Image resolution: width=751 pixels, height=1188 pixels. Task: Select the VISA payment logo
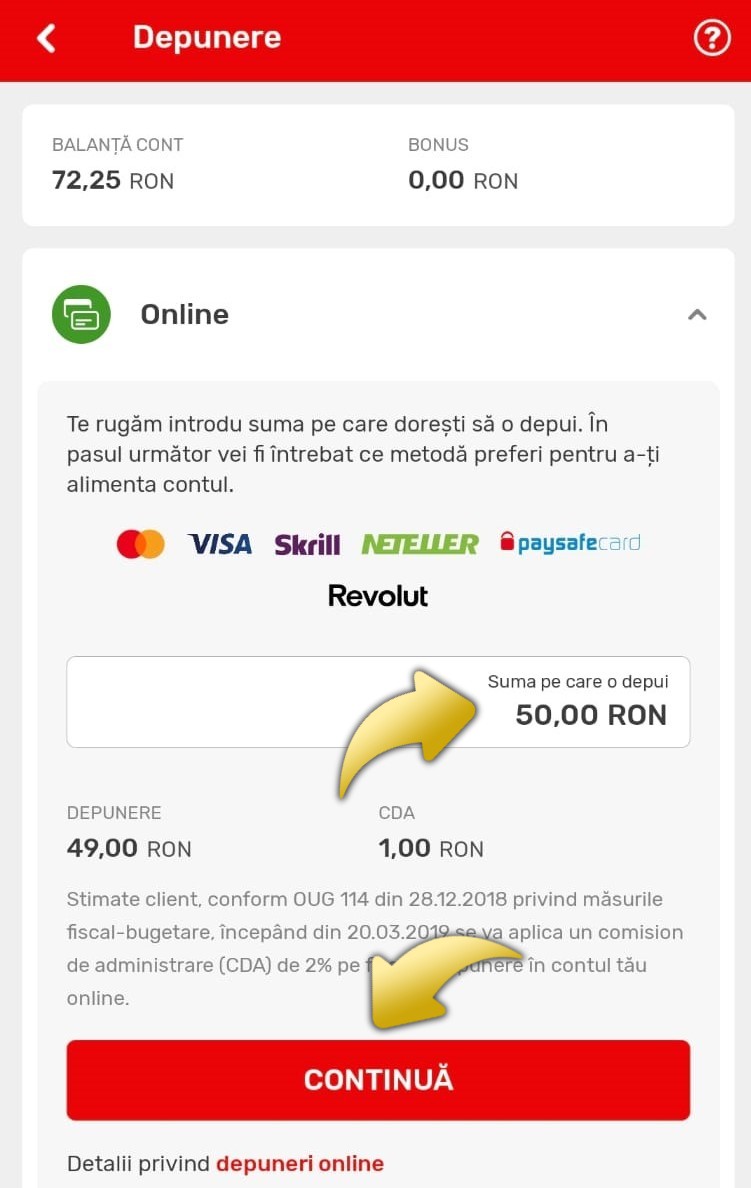[219, 543]
